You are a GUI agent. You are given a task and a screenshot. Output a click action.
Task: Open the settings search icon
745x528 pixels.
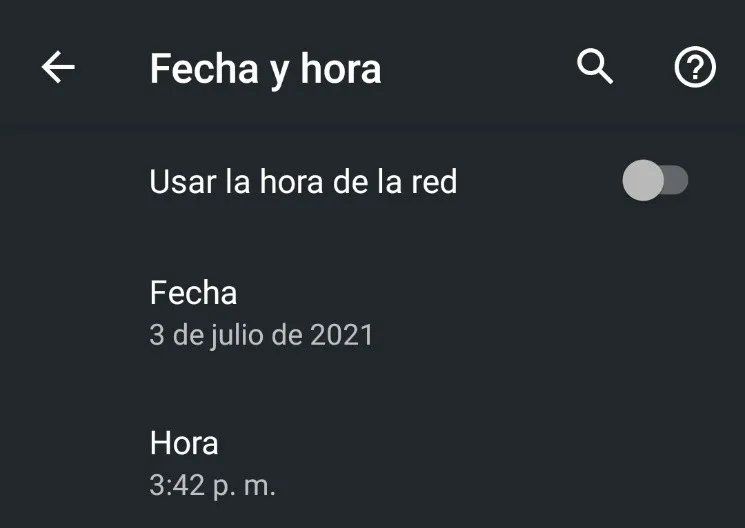click(595, 68)
